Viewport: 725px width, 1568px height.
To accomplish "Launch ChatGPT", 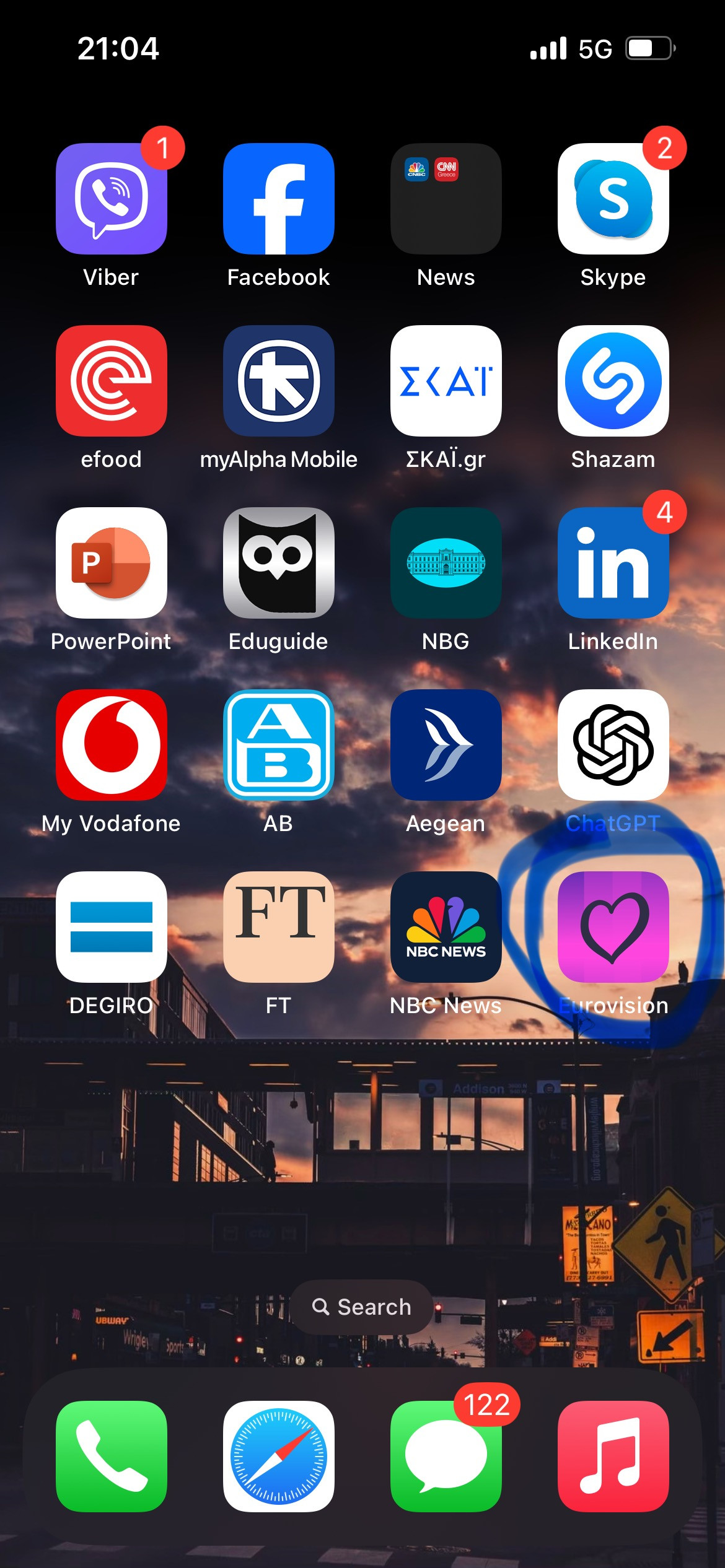I will click(x=613, y=745).
